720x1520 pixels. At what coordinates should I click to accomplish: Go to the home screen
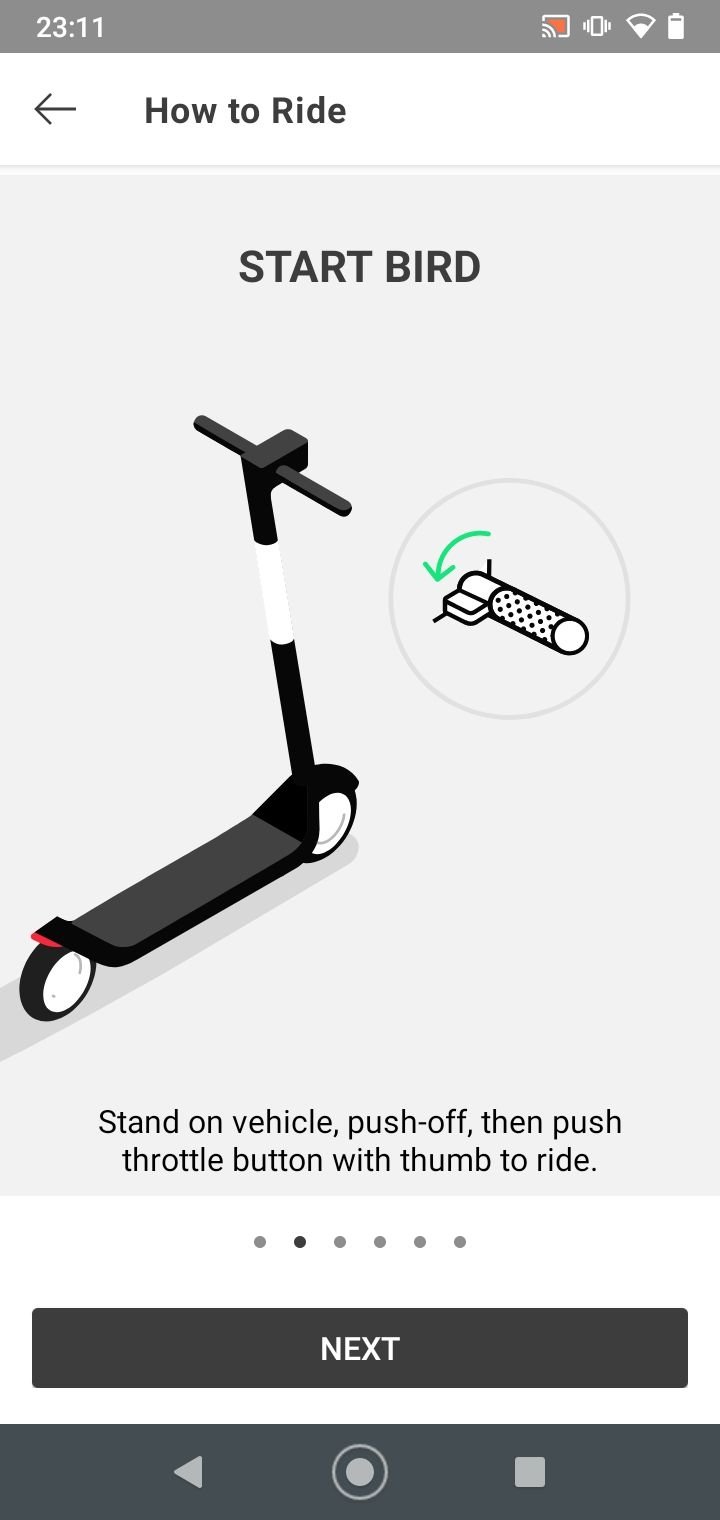pyautogui.click(x=360, y=1472)
